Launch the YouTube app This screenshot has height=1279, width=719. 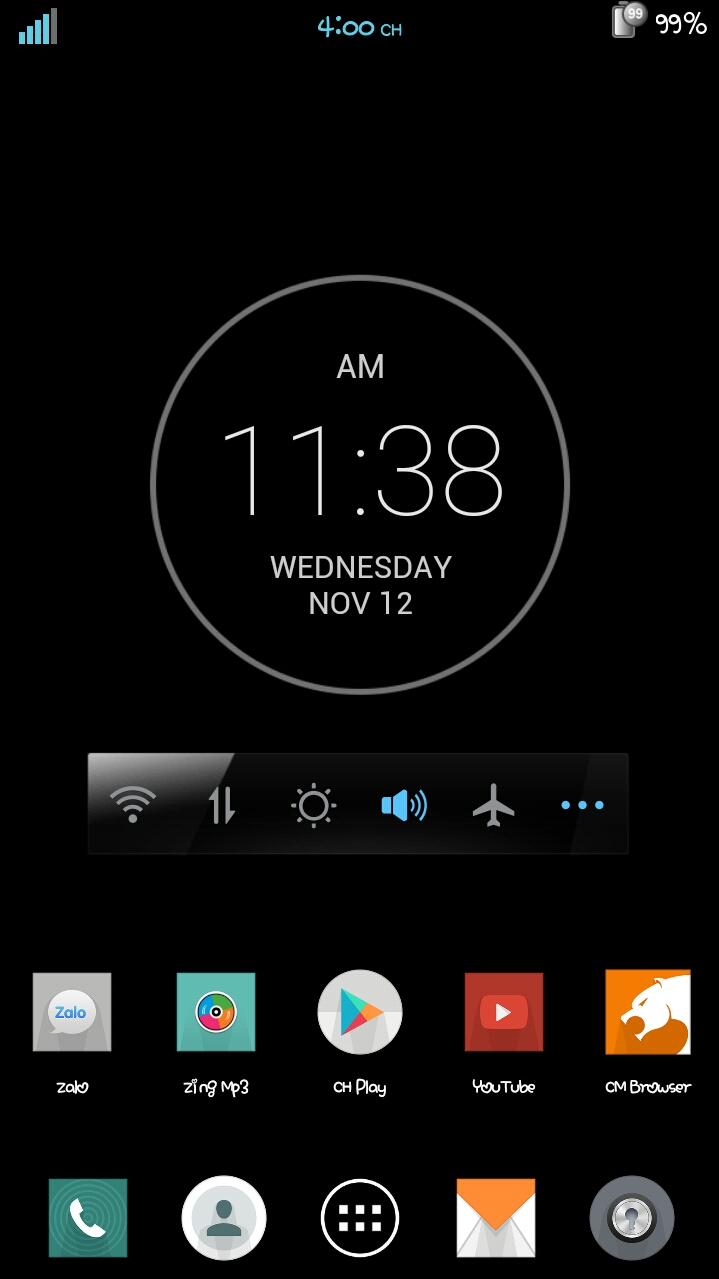(504, 1013)
